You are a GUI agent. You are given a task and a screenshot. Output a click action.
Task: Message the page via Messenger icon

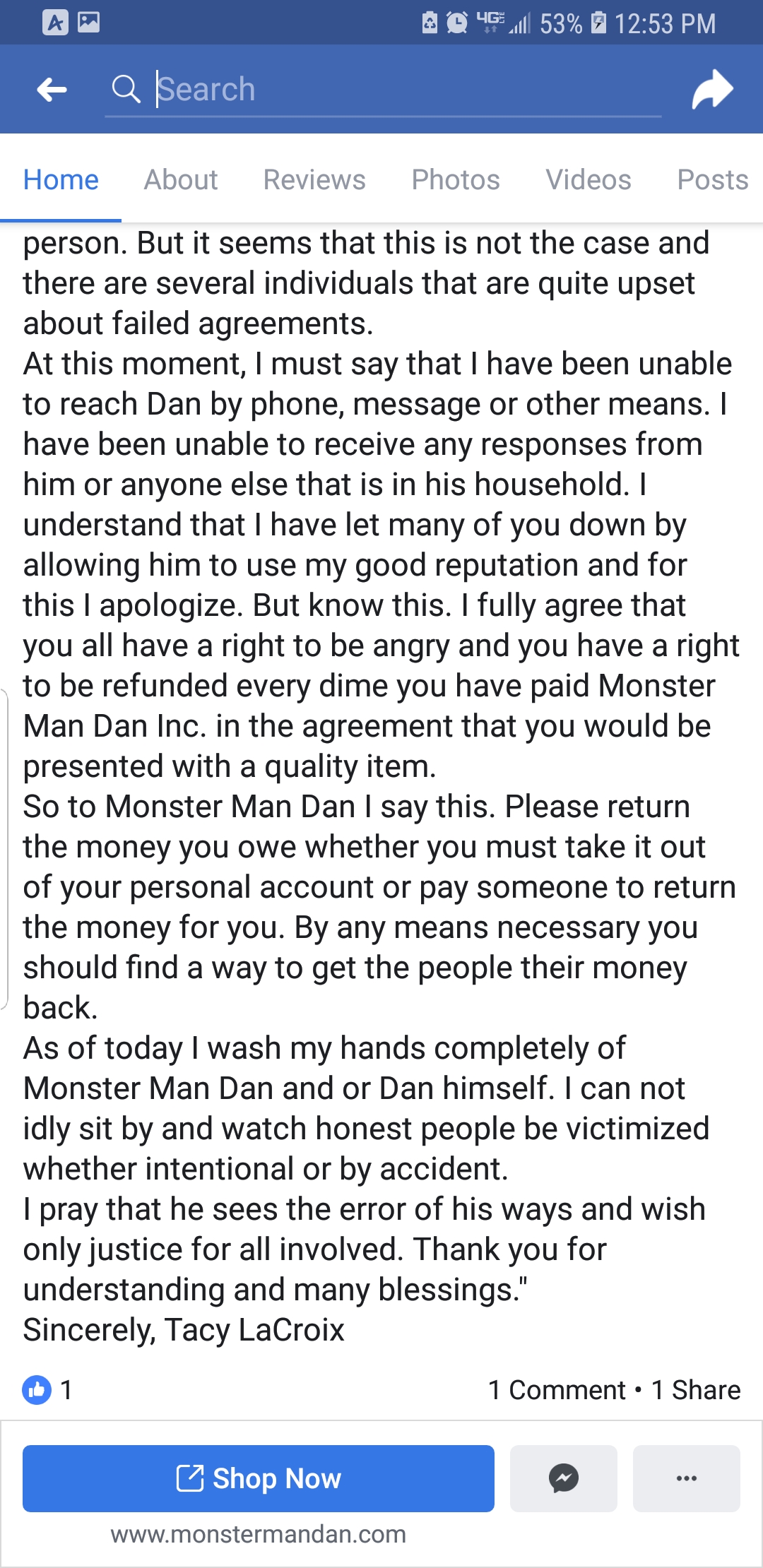[x=564, y=1478]
